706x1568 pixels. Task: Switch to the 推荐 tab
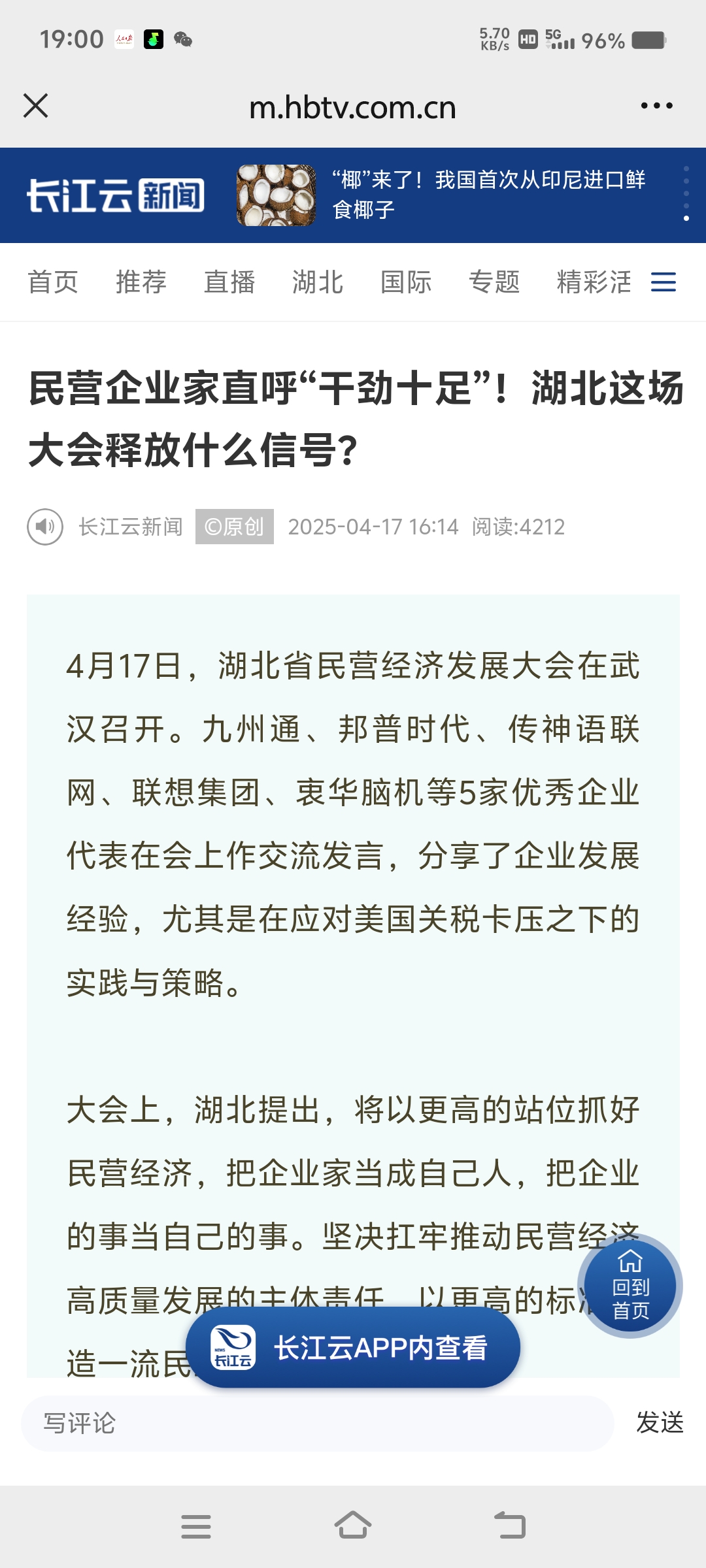point(141,282)
